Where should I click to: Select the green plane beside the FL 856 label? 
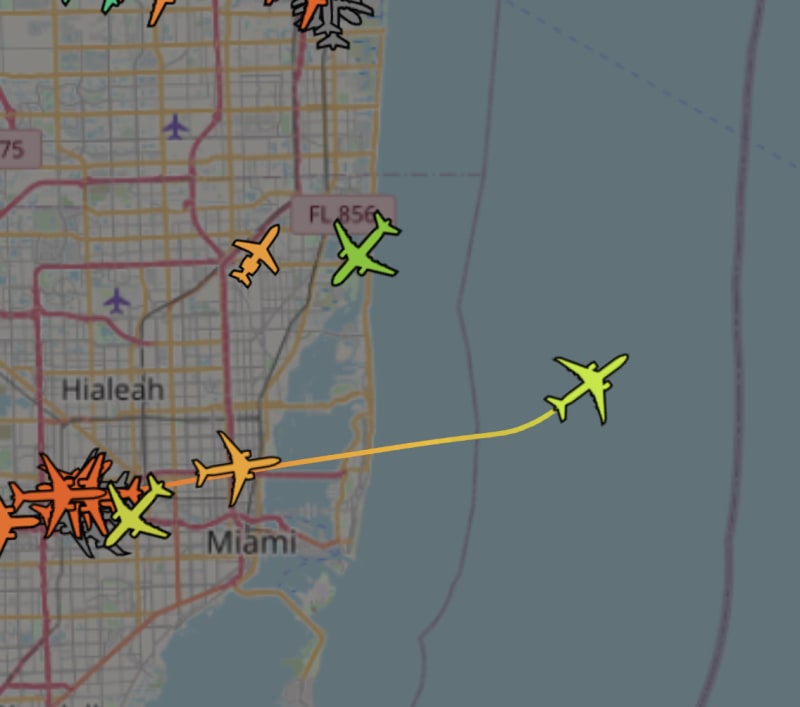point(364,250)
